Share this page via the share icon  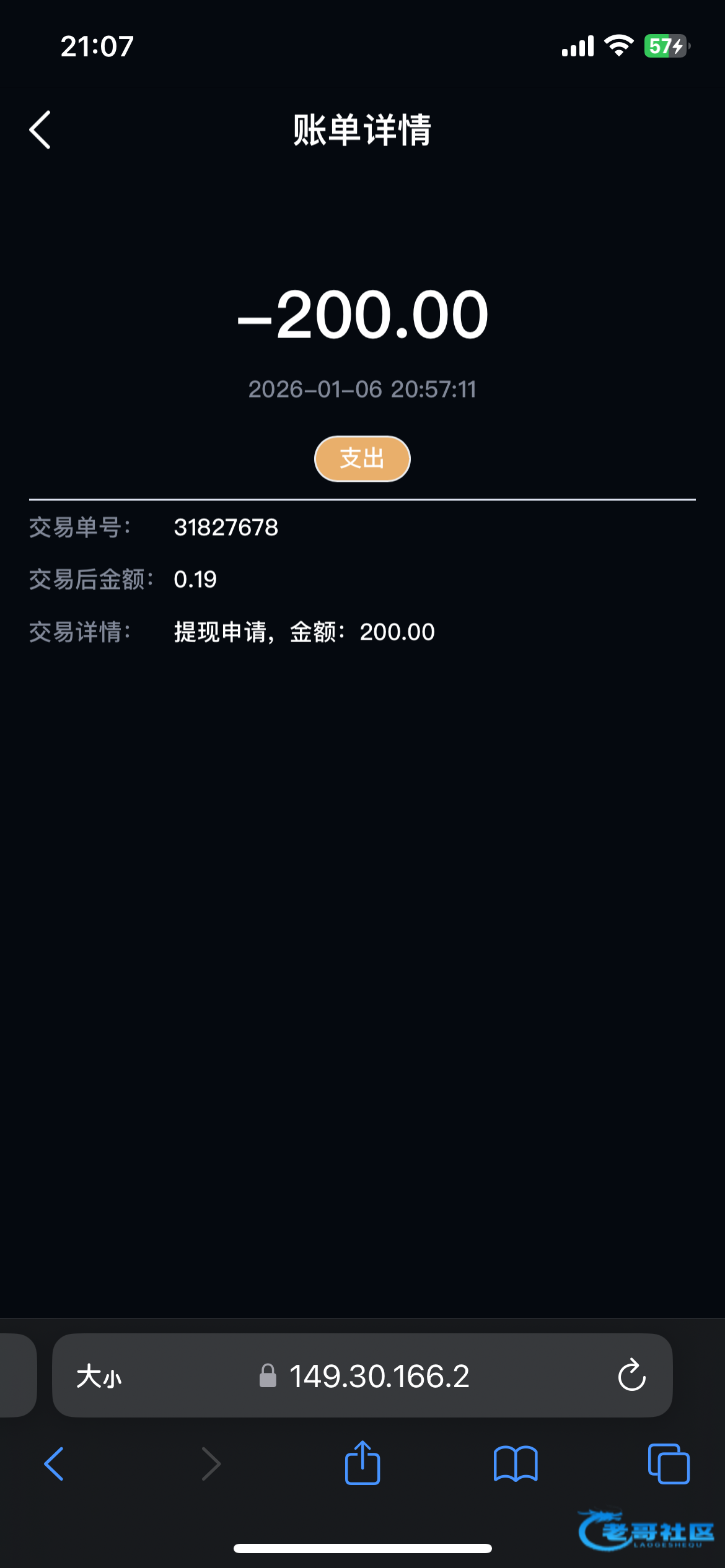(362, 1463)
